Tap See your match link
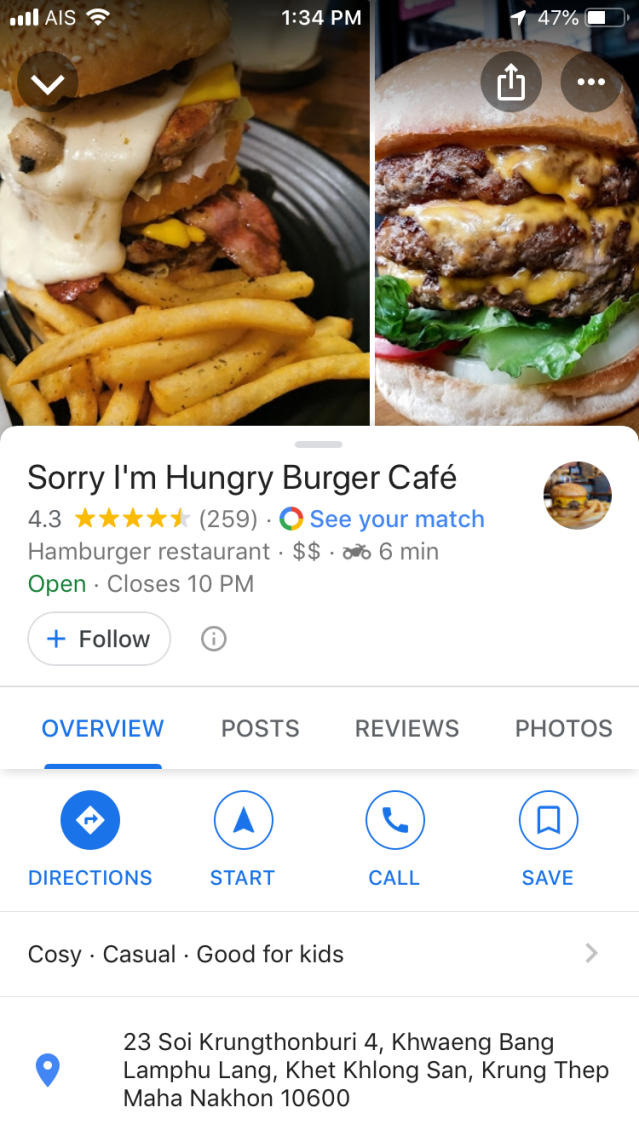This screenshot has width=639, height=1136. point(396,519)
